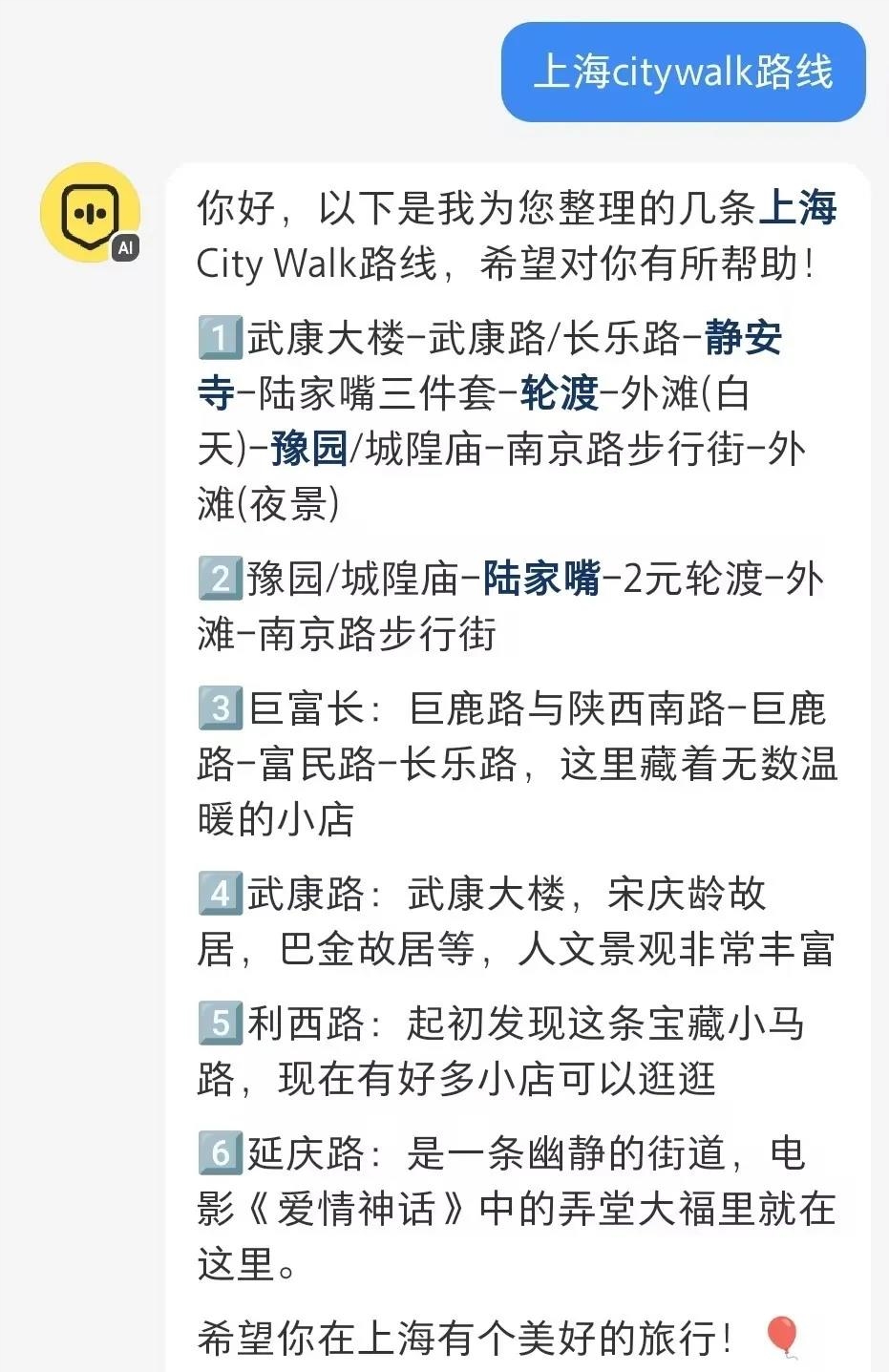The width and height of the screenshot is (889, 1372).
Task: Click the number 3 badge before 巨富长 route
Action: [x=219, y=705]
